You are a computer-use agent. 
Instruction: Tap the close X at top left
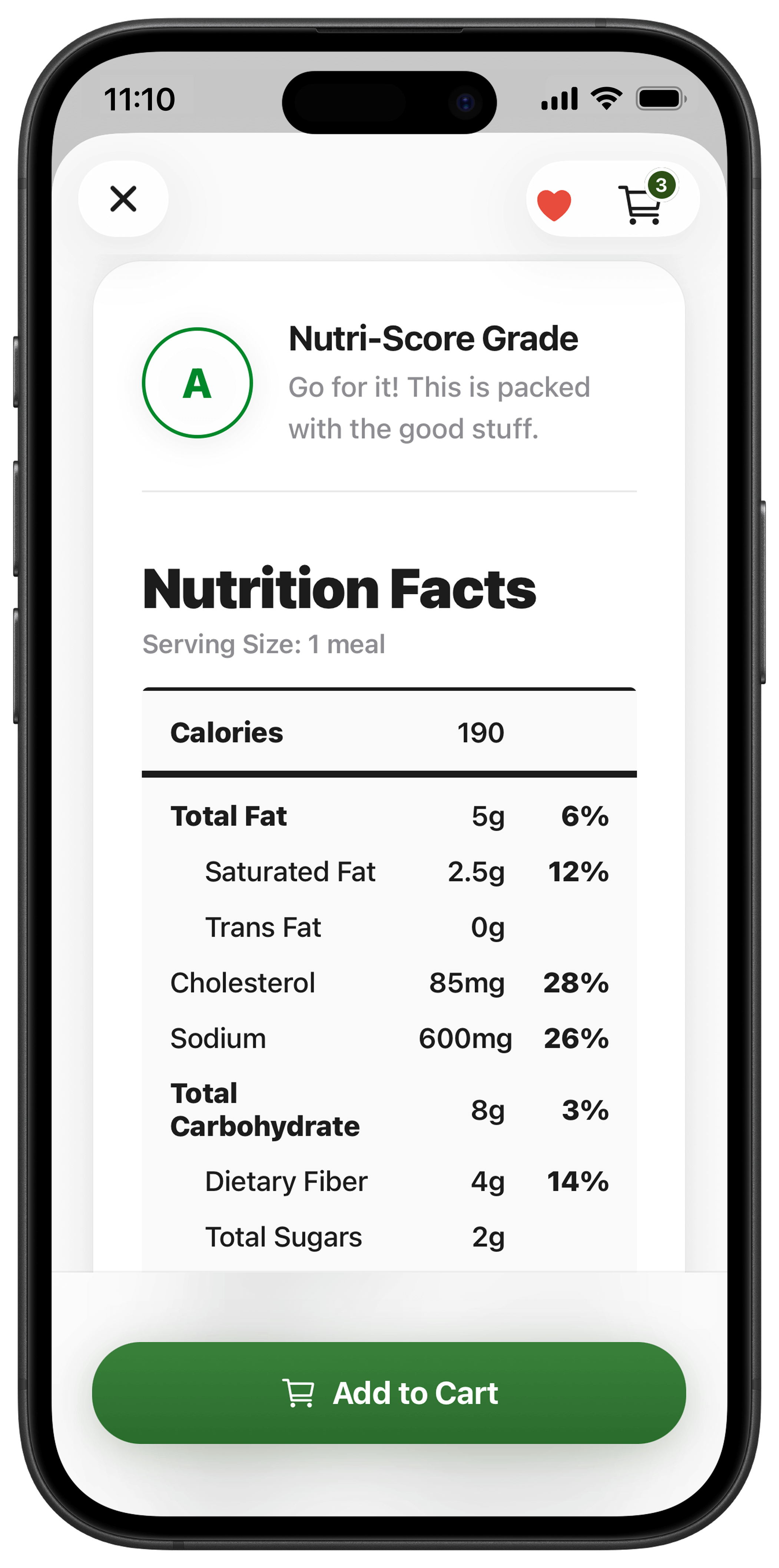122,199
